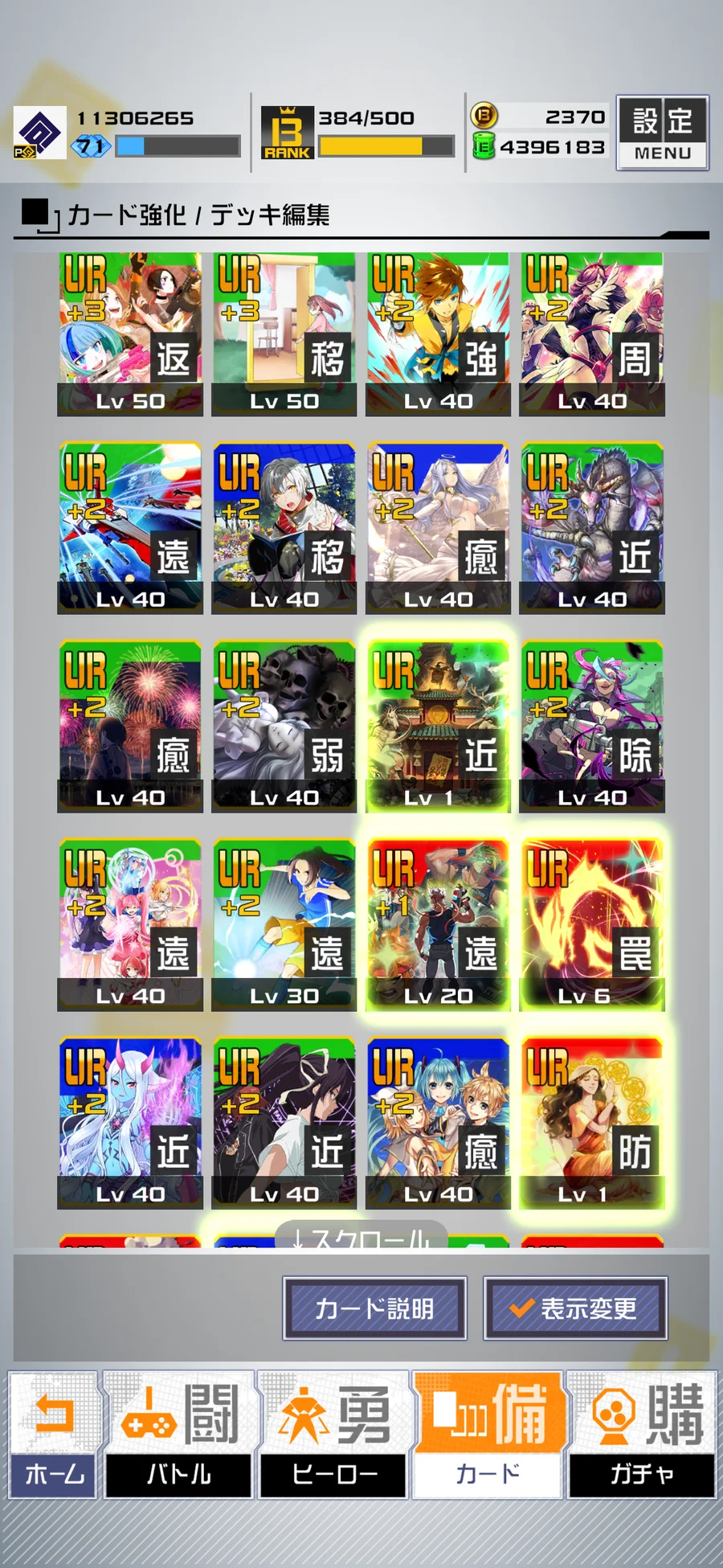The height and width of the screenshot is (1568, 723).
Task: Open the UR+2 強 card Lv 40
Action: click(438, 334)
